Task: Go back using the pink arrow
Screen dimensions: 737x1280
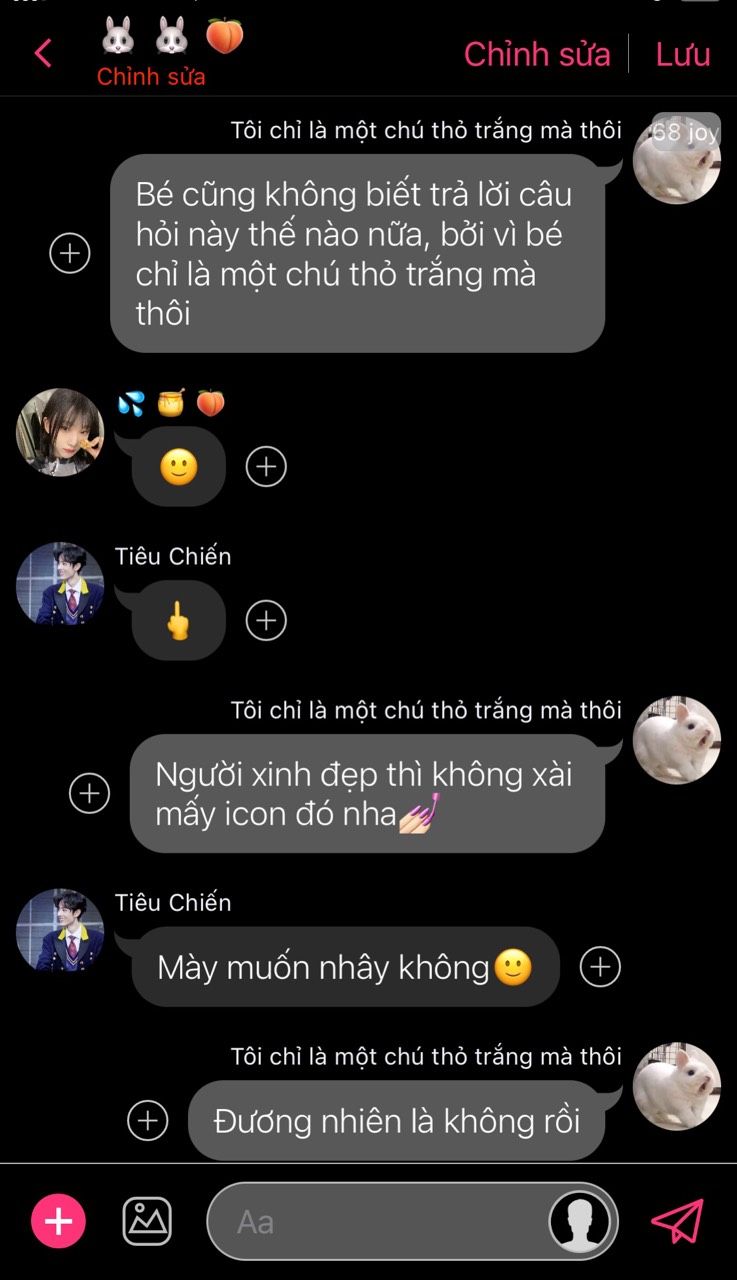Action: [x=43, y=53]
